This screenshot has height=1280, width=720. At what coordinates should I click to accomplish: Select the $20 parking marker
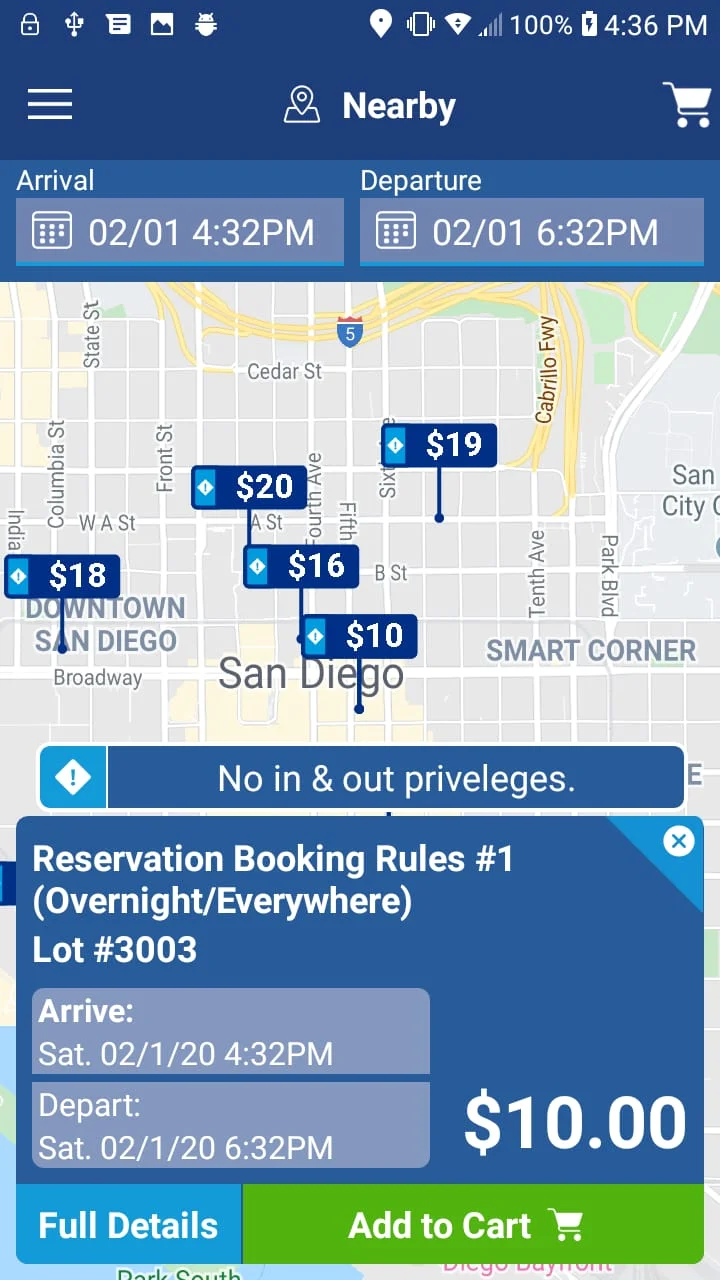pyautogui.click(x=249, y=487)
